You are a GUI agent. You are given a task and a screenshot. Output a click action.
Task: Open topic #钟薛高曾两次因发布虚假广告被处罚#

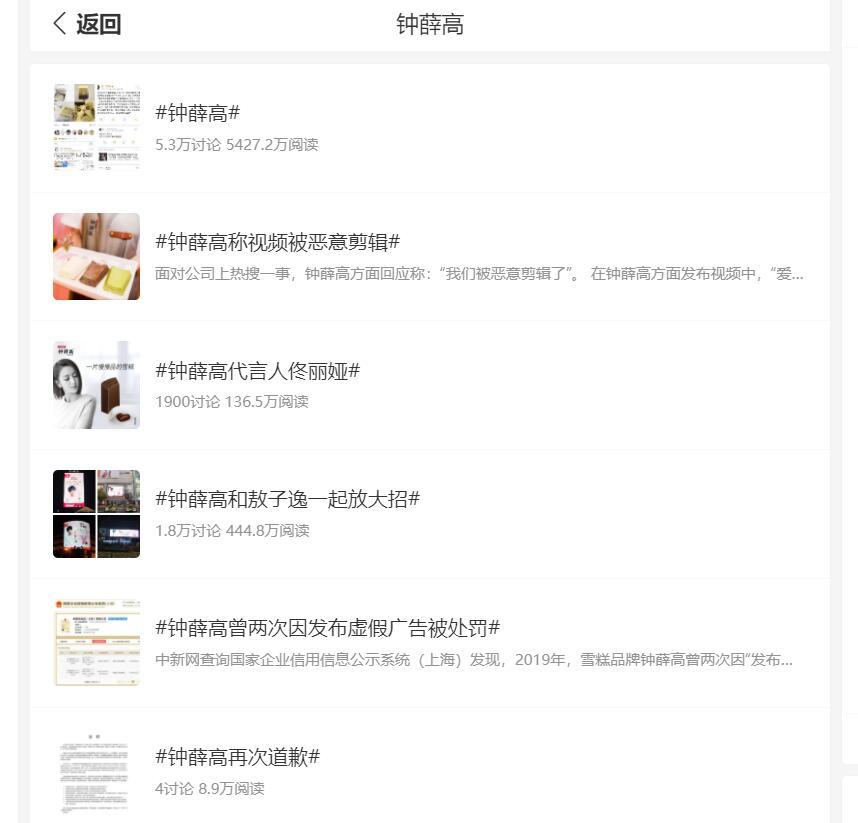click(x=327, y=628)
